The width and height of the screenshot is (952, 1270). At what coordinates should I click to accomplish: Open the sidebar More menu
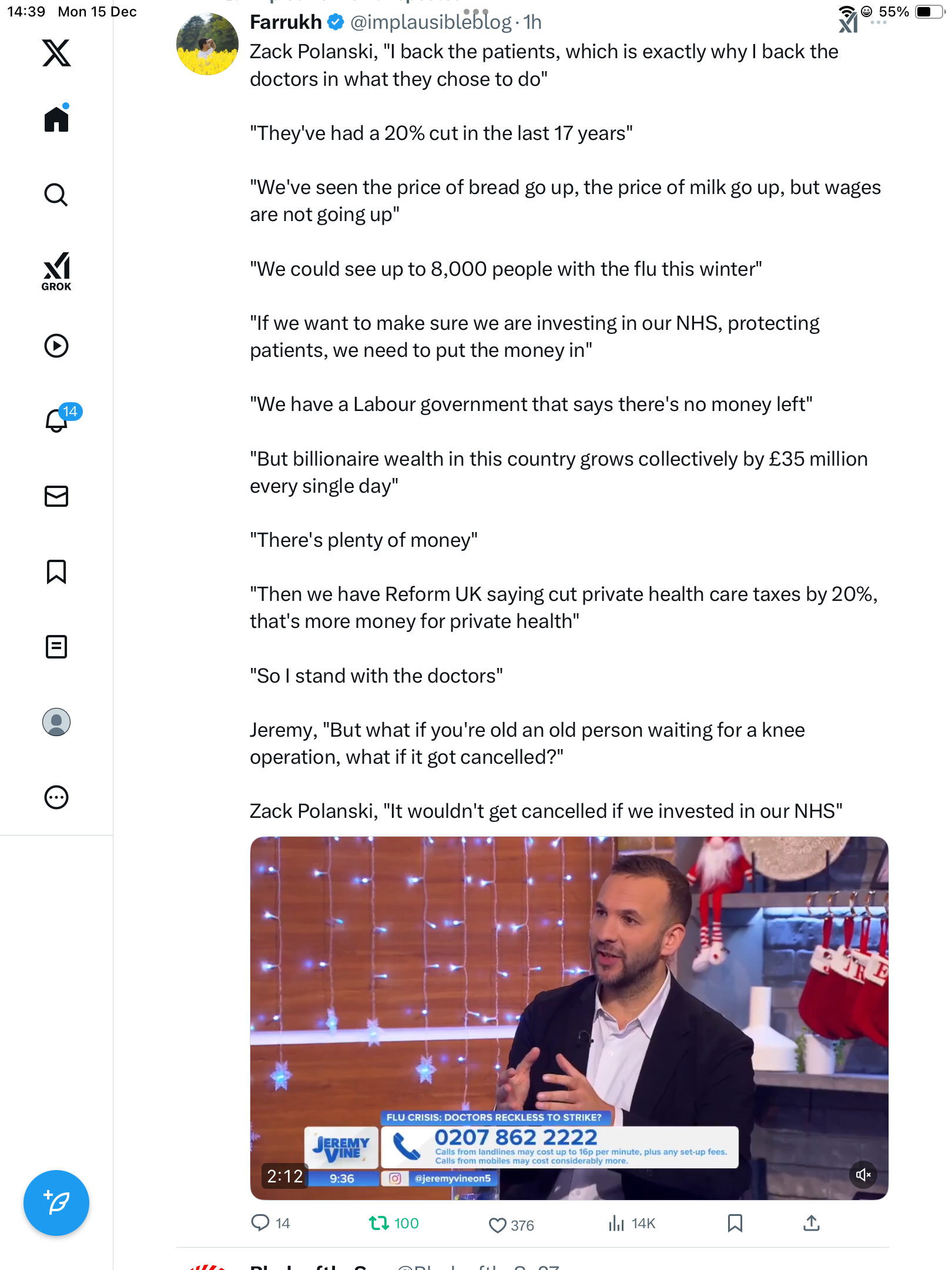click(x=56, y=797)
